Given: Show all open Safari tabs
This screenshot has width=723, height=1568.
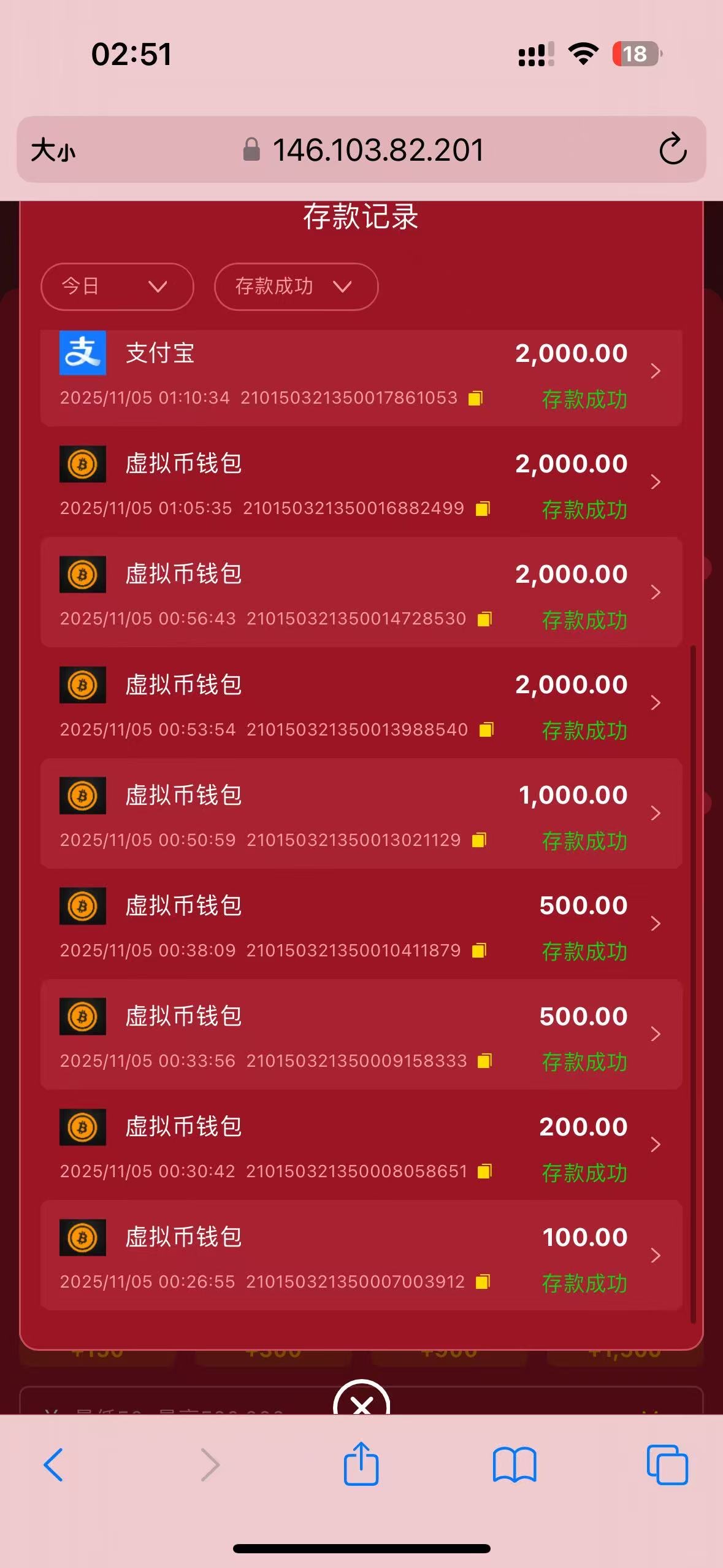Looking at the screenshot, I should pyautogui.click(x=667, y=1465).
